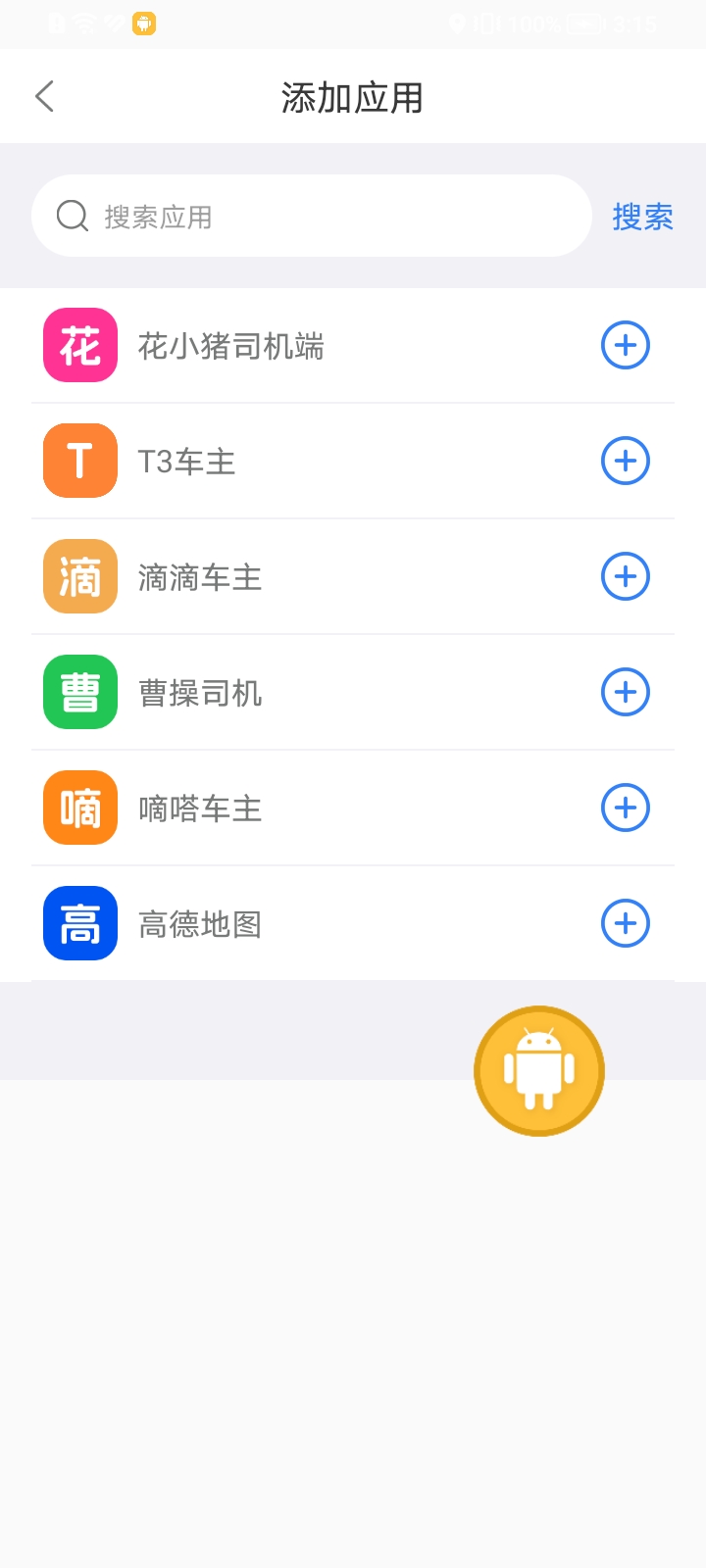Click the 高德地图 app icon
This screenshot has width=706, height=1568.
click(x=79, y=922)
